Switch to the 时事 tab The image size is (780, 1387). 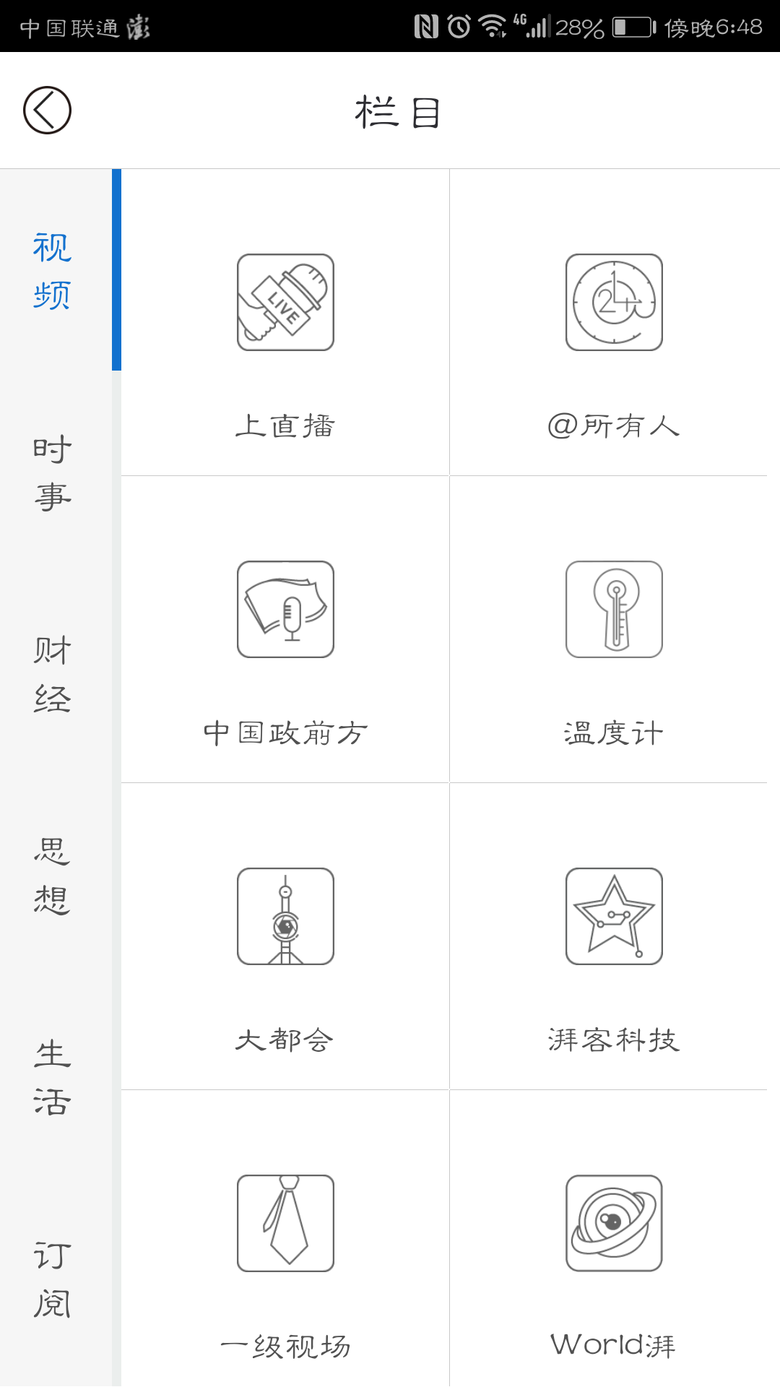(x=53, y=473)
